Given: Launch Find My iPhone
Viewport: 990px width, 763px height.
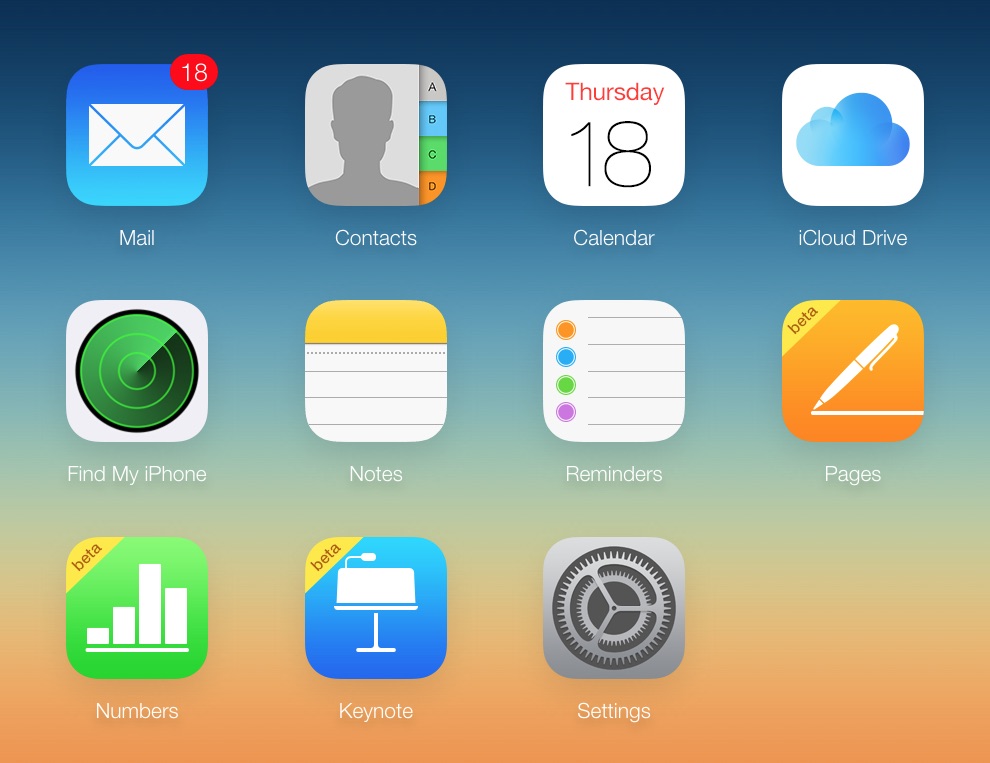Looking at the screenshot, I should pos(137,371).
